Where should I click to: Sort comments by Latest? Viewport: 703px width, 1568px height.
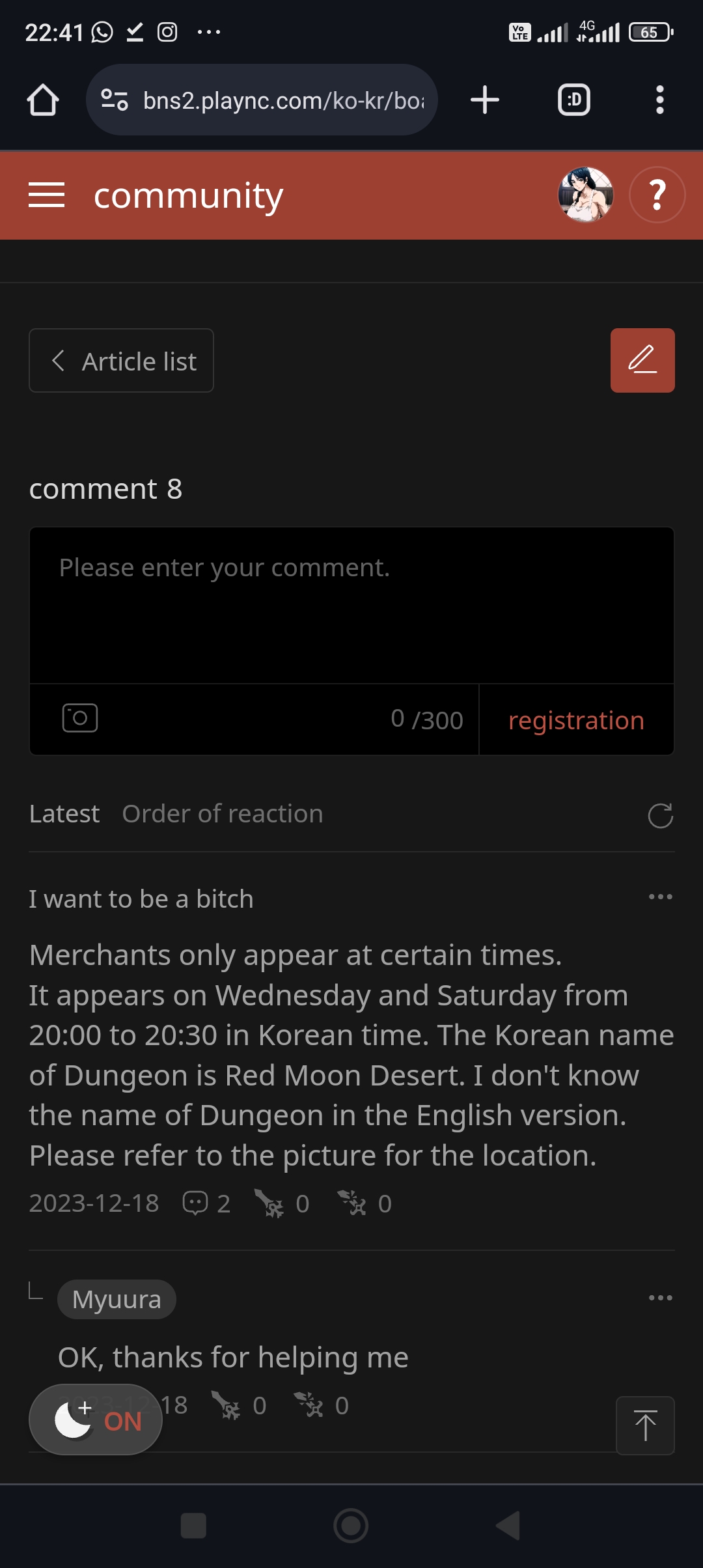pos(64,814)
